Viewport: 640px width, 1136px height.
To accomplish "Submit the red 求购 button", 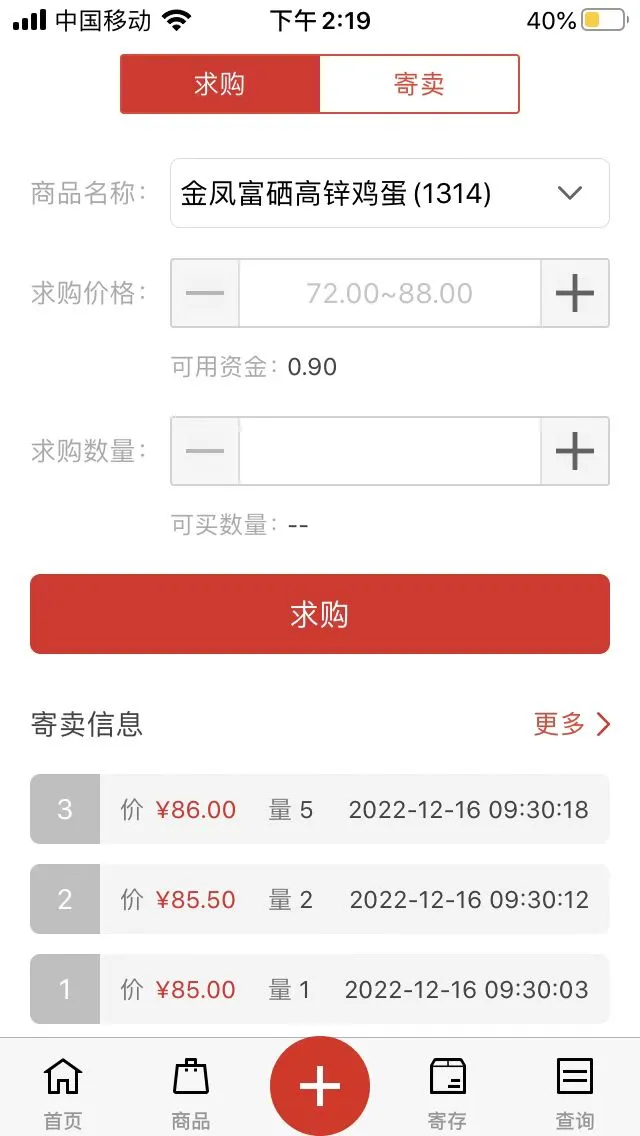I will (x=320, y=614).
